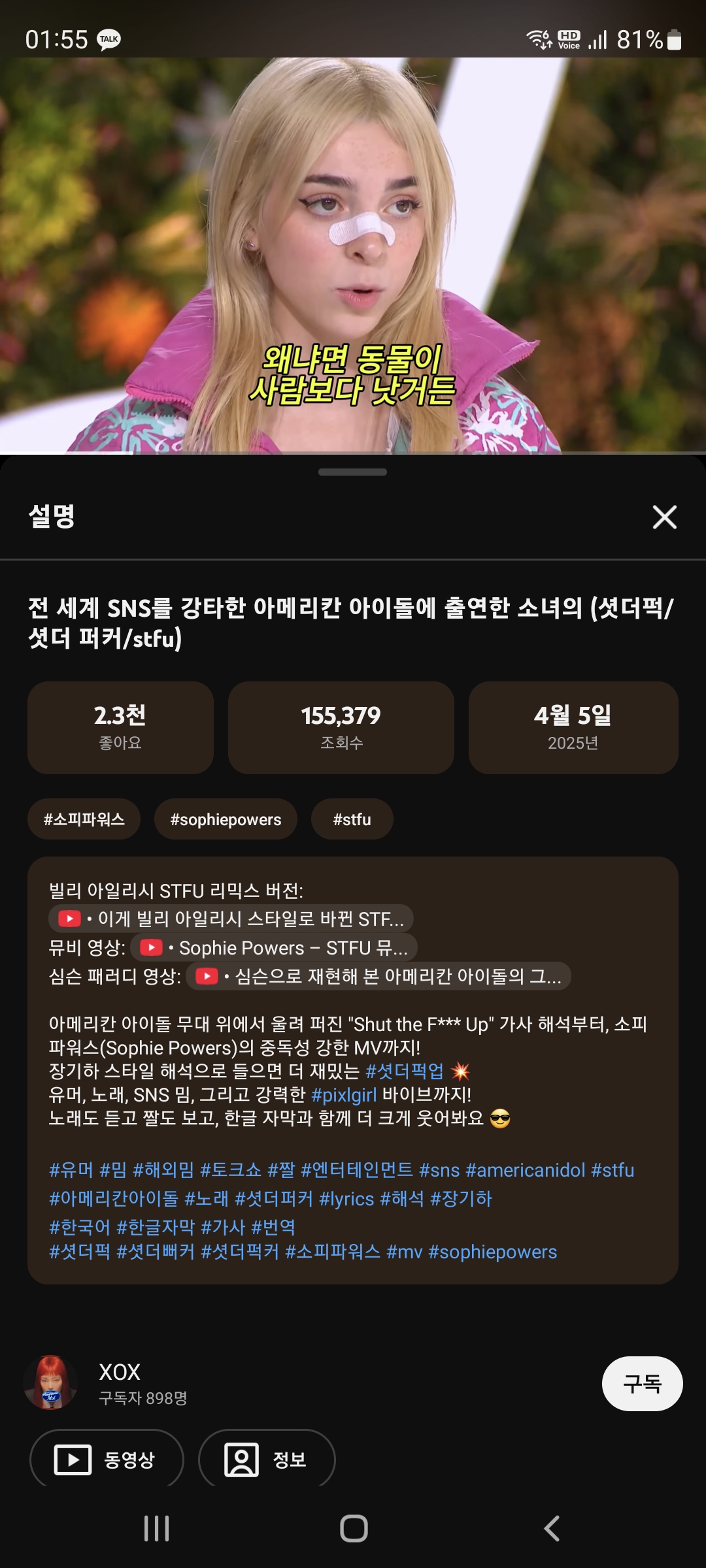Open the #sophiepowers hashtag chip
The height and width of the screenshot is (1568, 706).
tap(226, 819)
